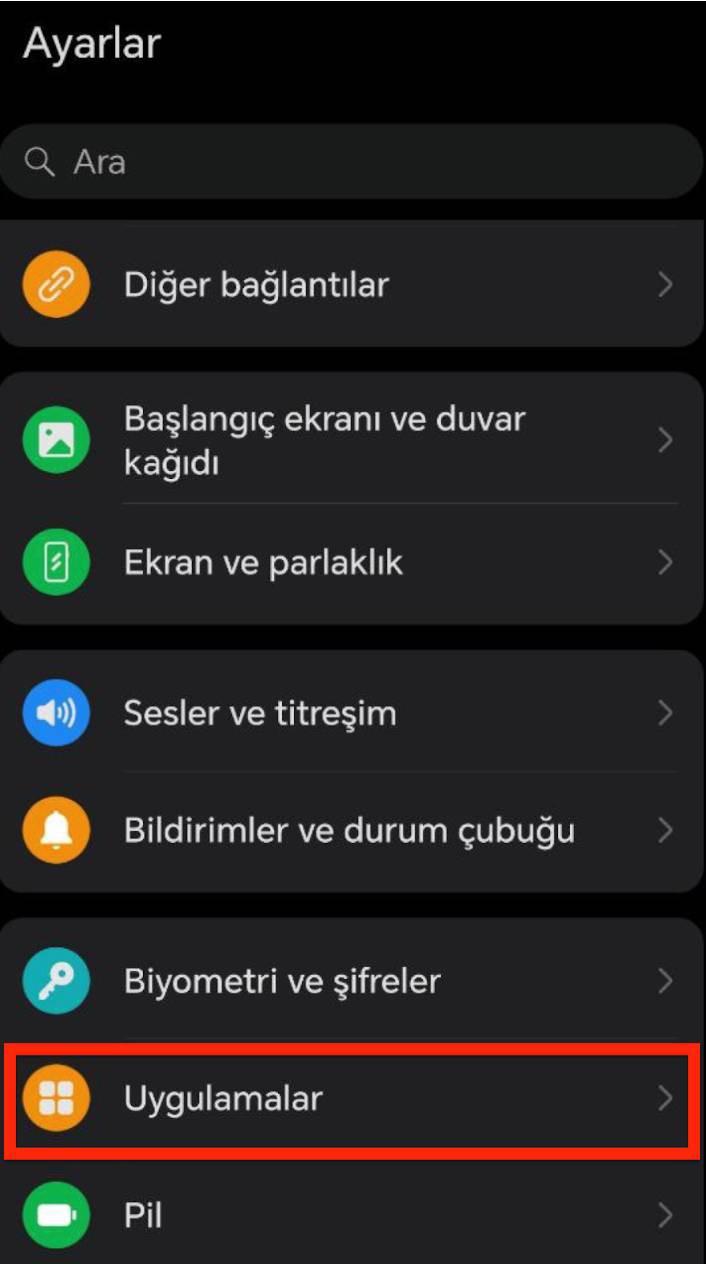Open Sesler ve titreşim settings
This screenshot has height=1264, width=706.
[x=352, y=713]
